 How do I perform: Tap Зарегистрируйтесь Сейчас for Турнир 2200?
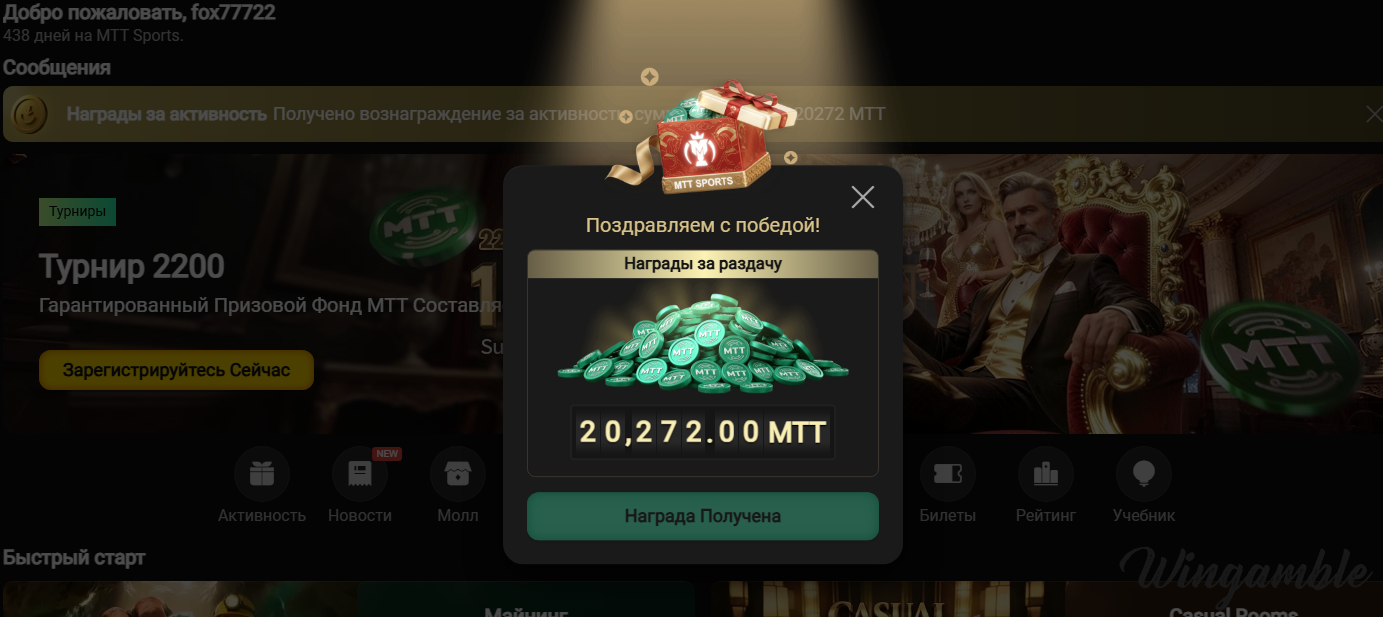(x=176, y=370)
